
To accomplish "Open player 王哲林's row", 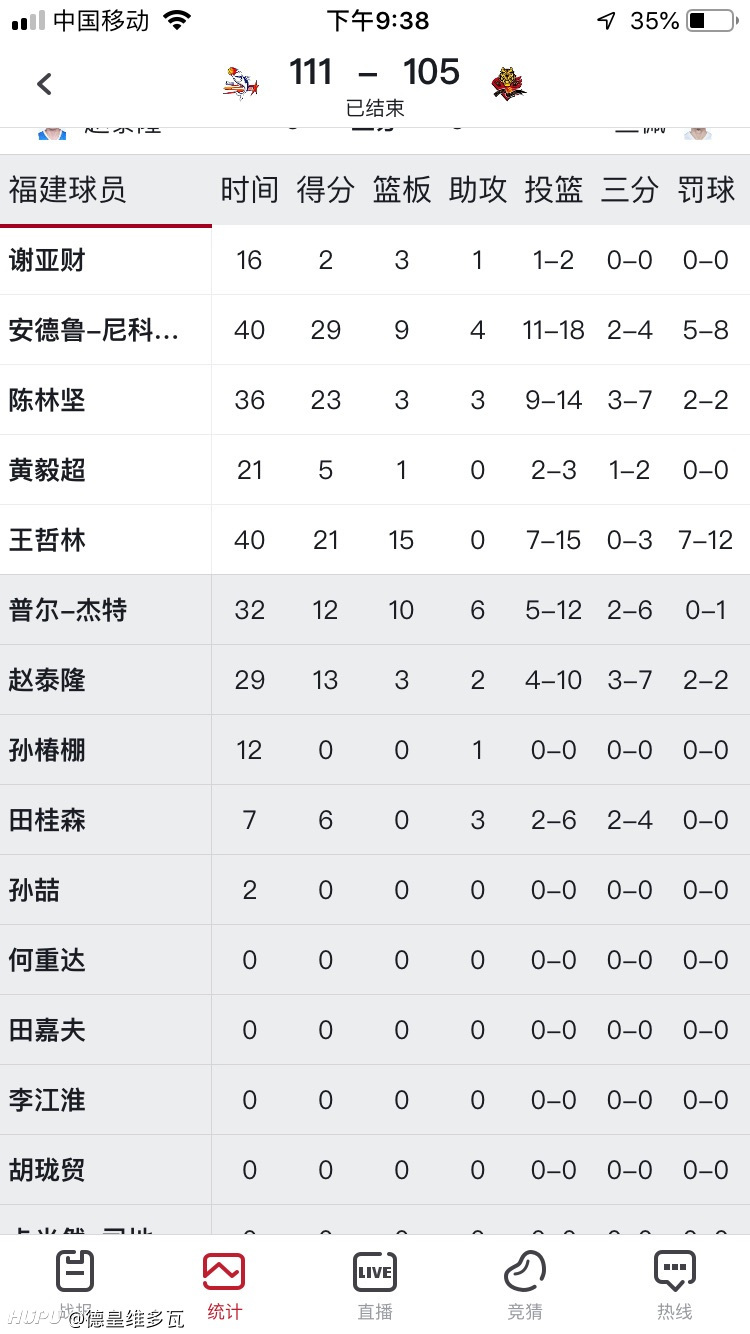I will [375, 540].
